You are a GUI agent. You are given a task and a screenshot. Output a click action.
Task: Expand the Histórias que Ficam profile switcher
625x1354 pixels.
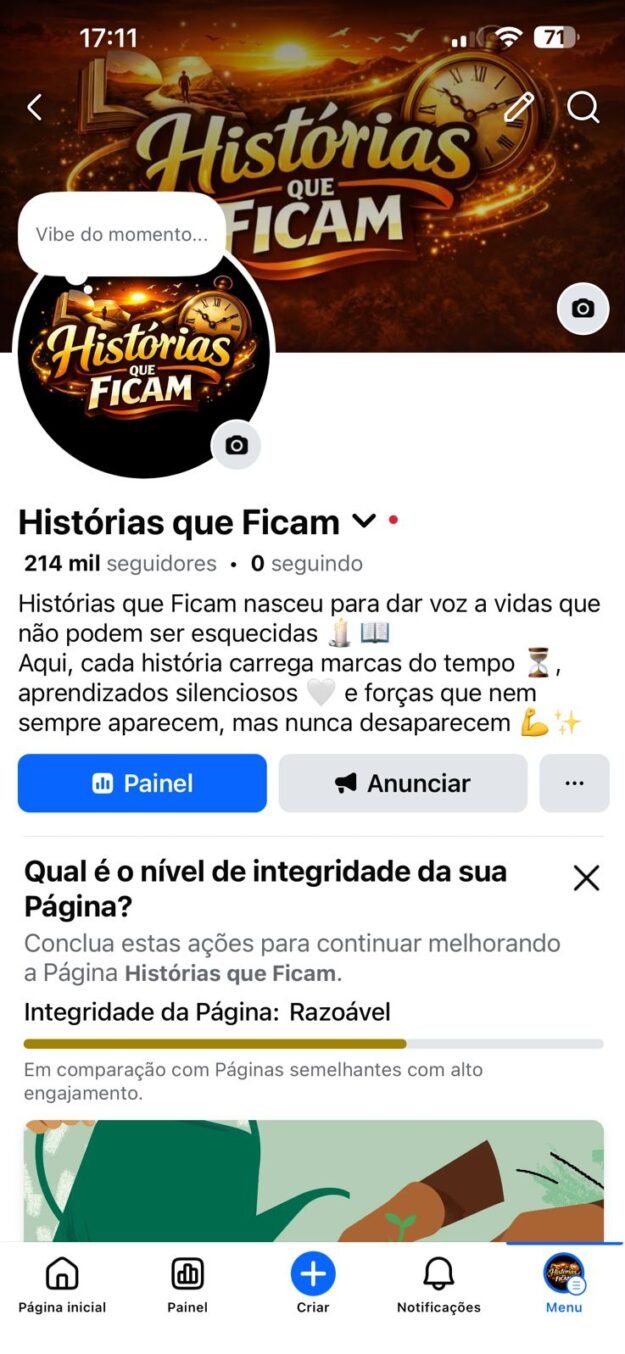(364, 522)
